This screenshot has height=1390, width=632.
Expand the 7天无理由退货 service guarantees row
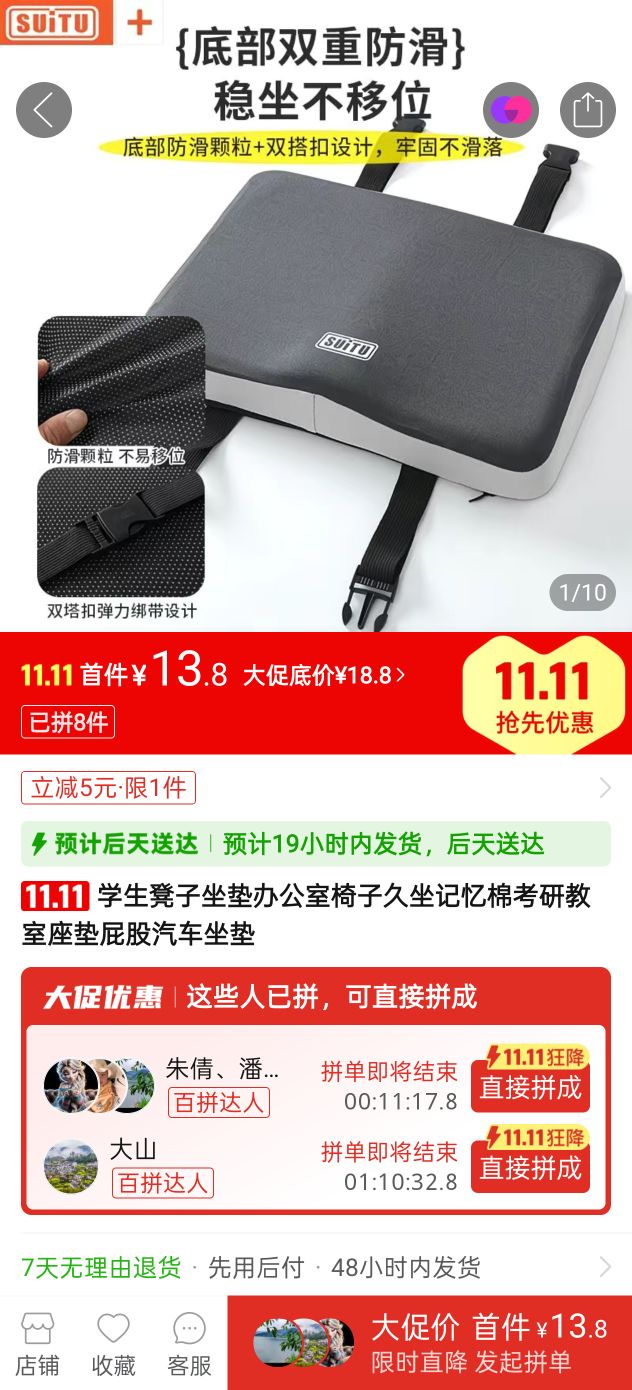pyautogui.click(x=315, y=1268)
